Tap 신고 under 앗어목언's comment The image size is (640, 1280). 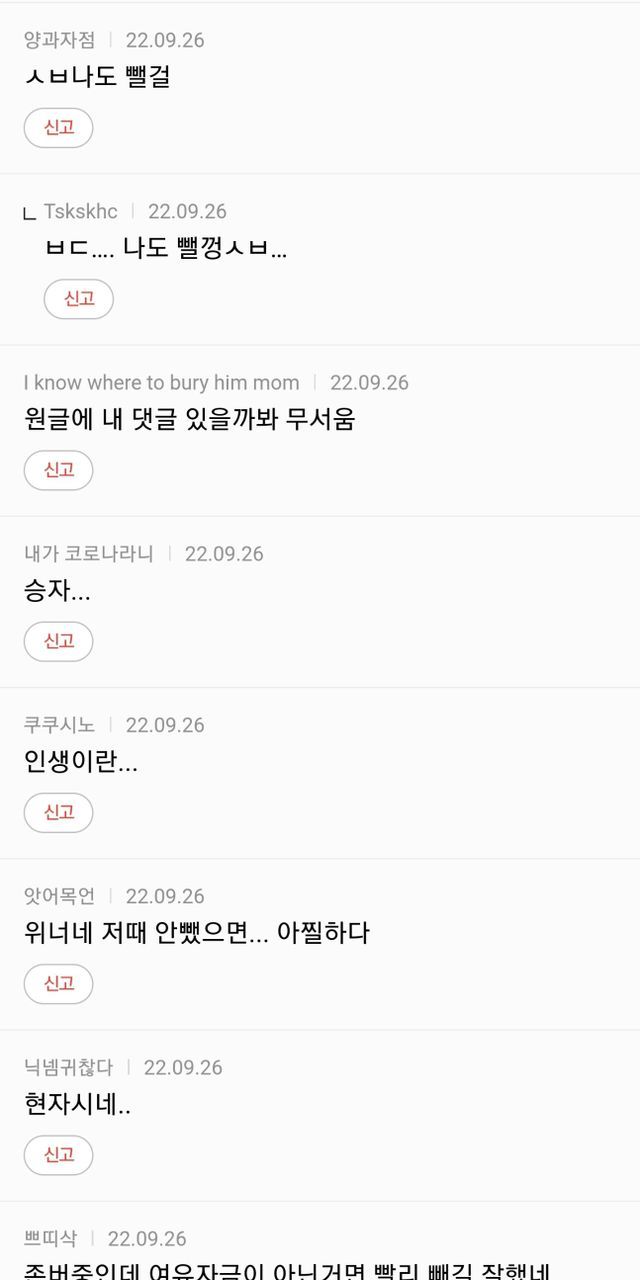58,983
